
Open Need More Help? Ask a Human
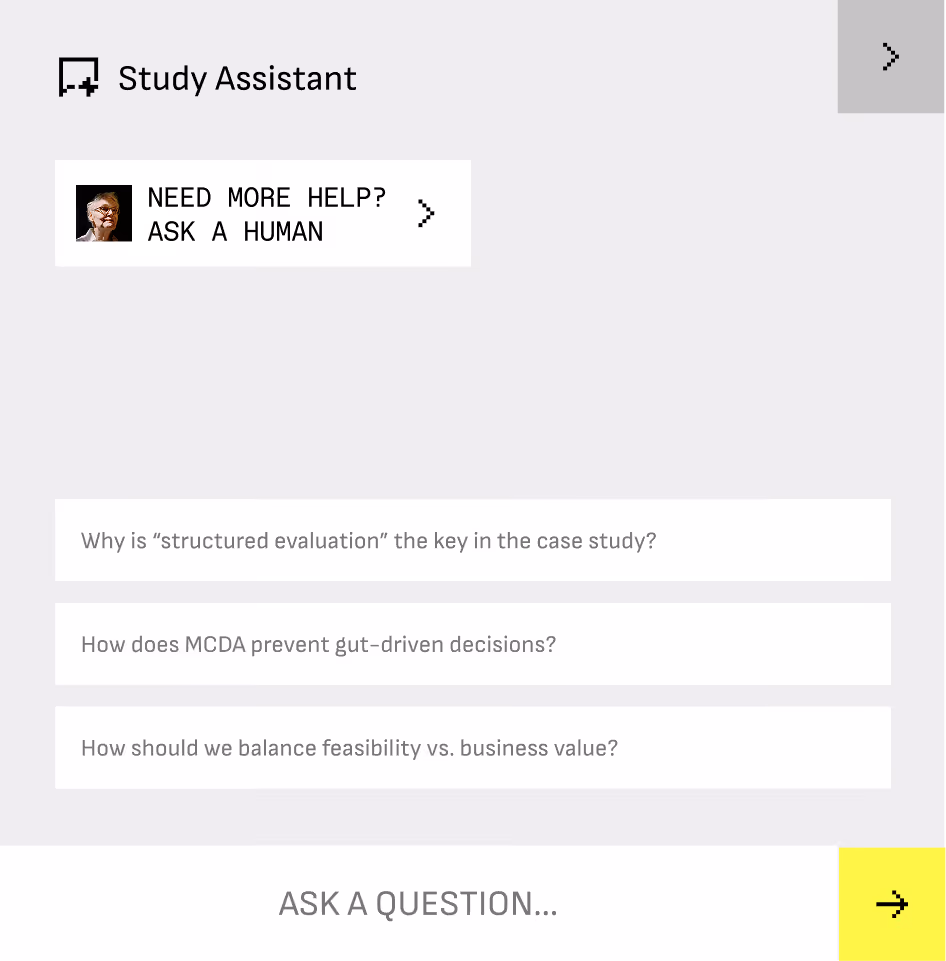(262, 213)
